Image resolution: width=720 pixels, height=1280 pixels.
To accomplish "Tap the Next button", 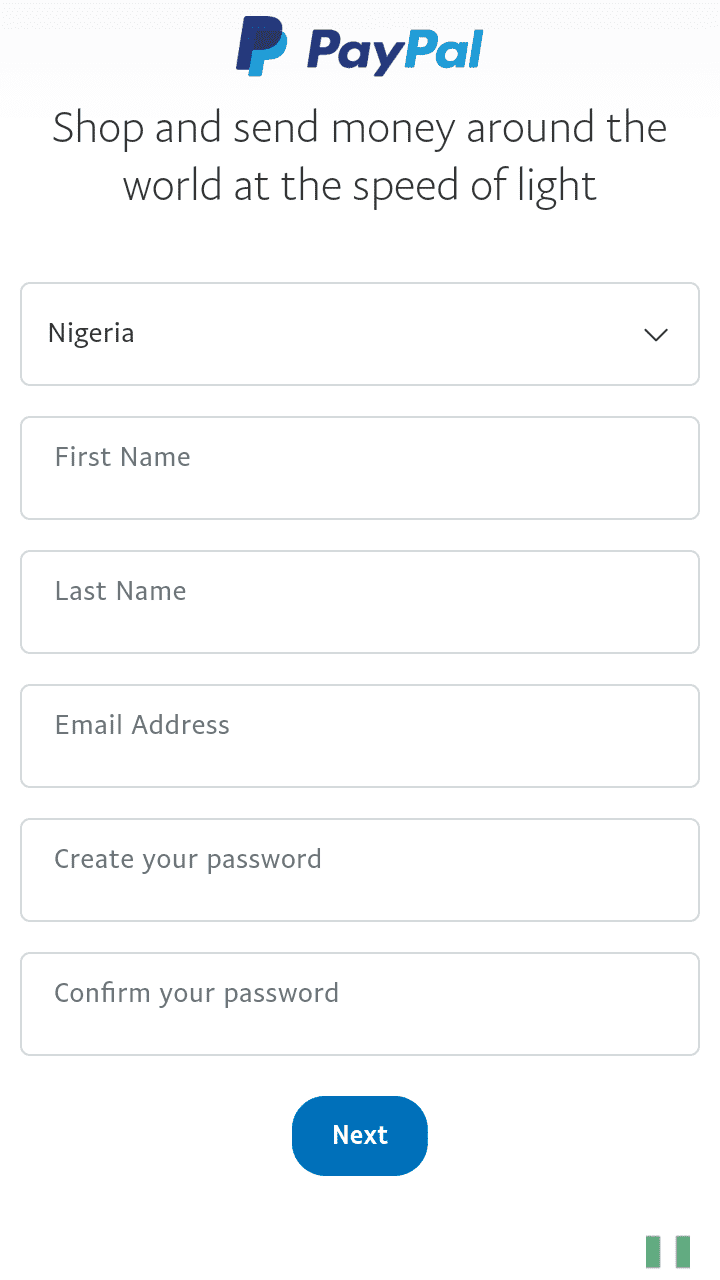I will tap(360, 1136).
